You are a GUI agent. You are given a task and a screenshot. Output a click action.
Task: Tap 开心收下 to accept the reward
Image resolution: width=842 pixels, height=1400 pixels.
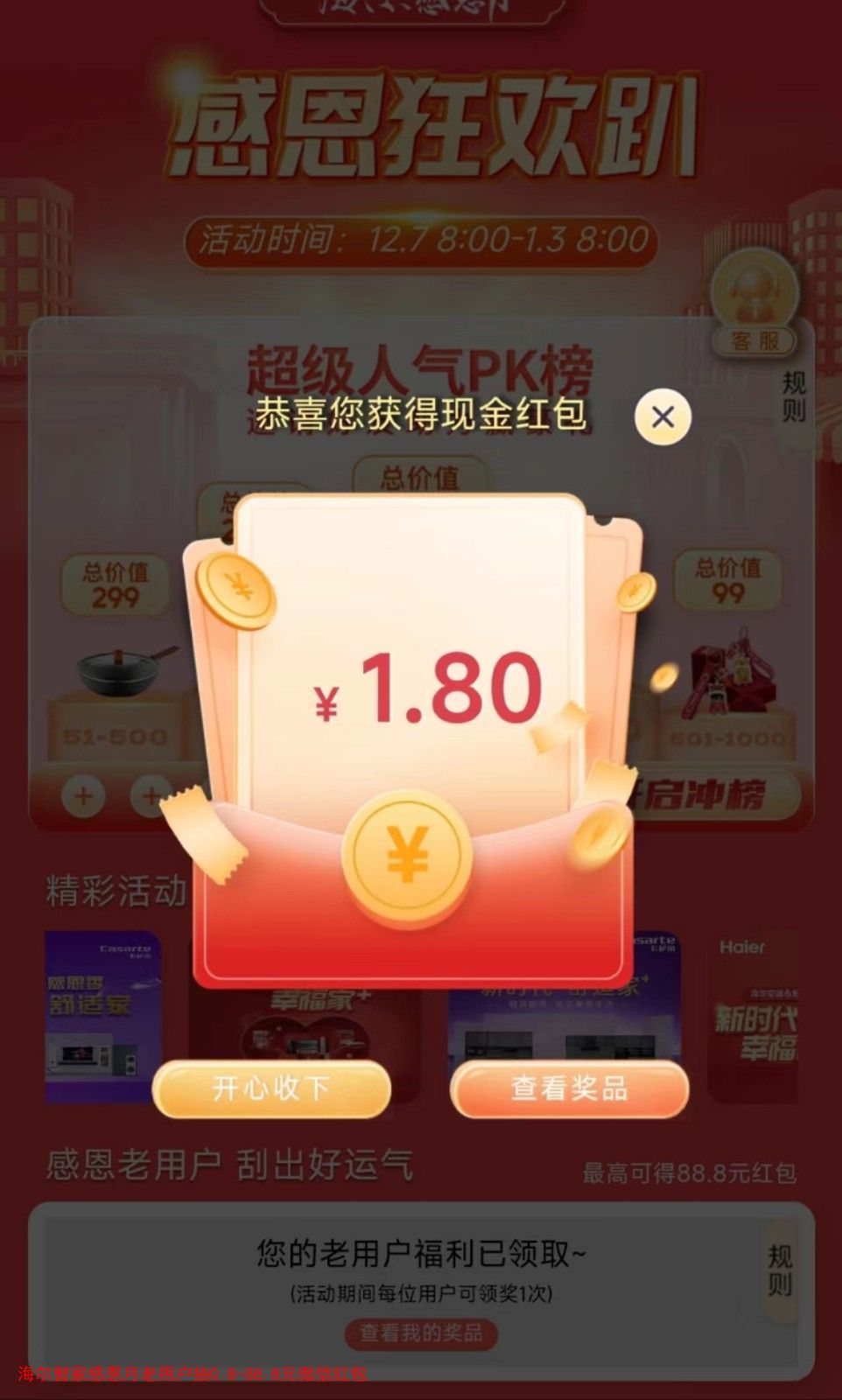[271, 1088]
